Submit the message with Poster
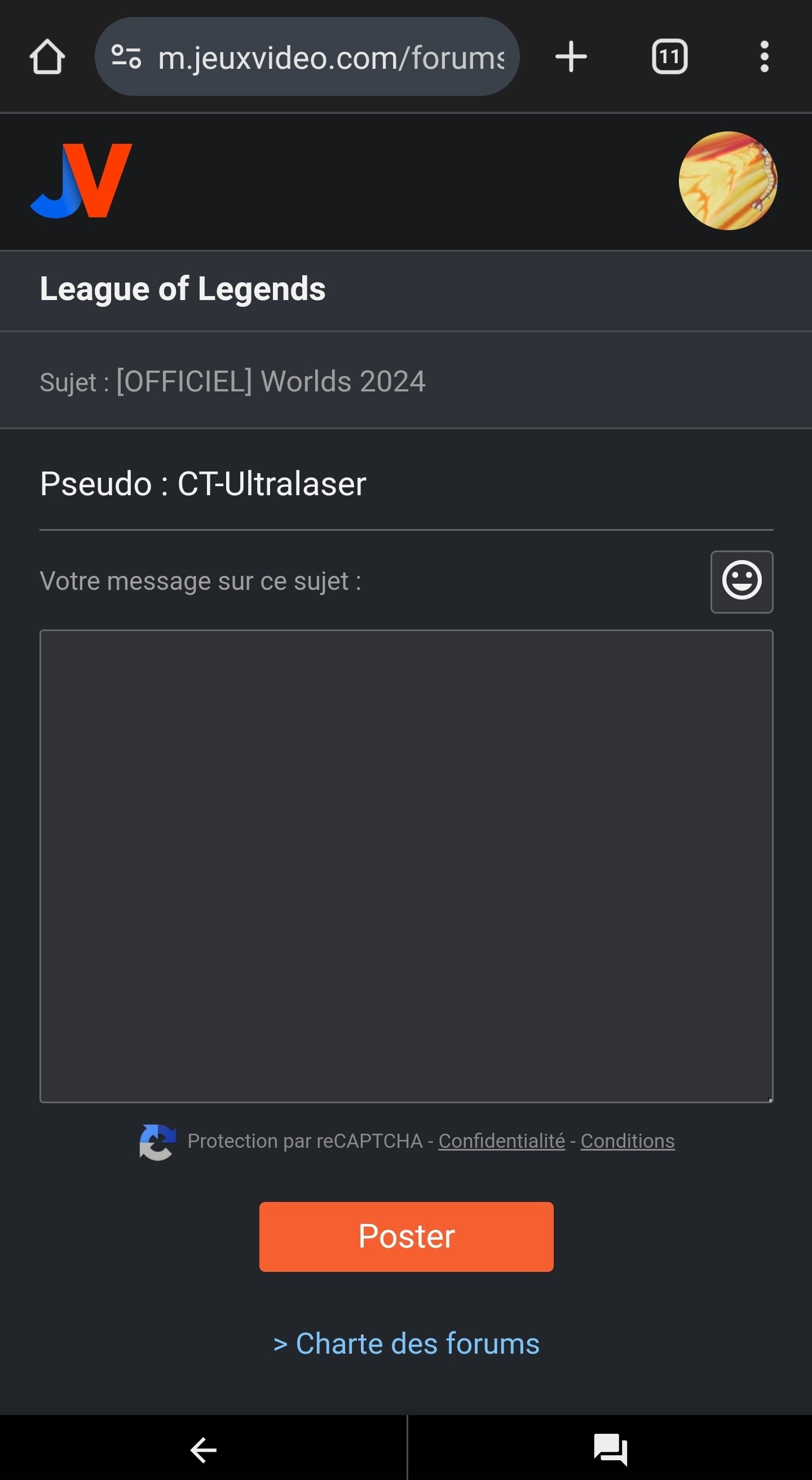The width and height of the screenshot is (812, 1480). [406, 1236]
